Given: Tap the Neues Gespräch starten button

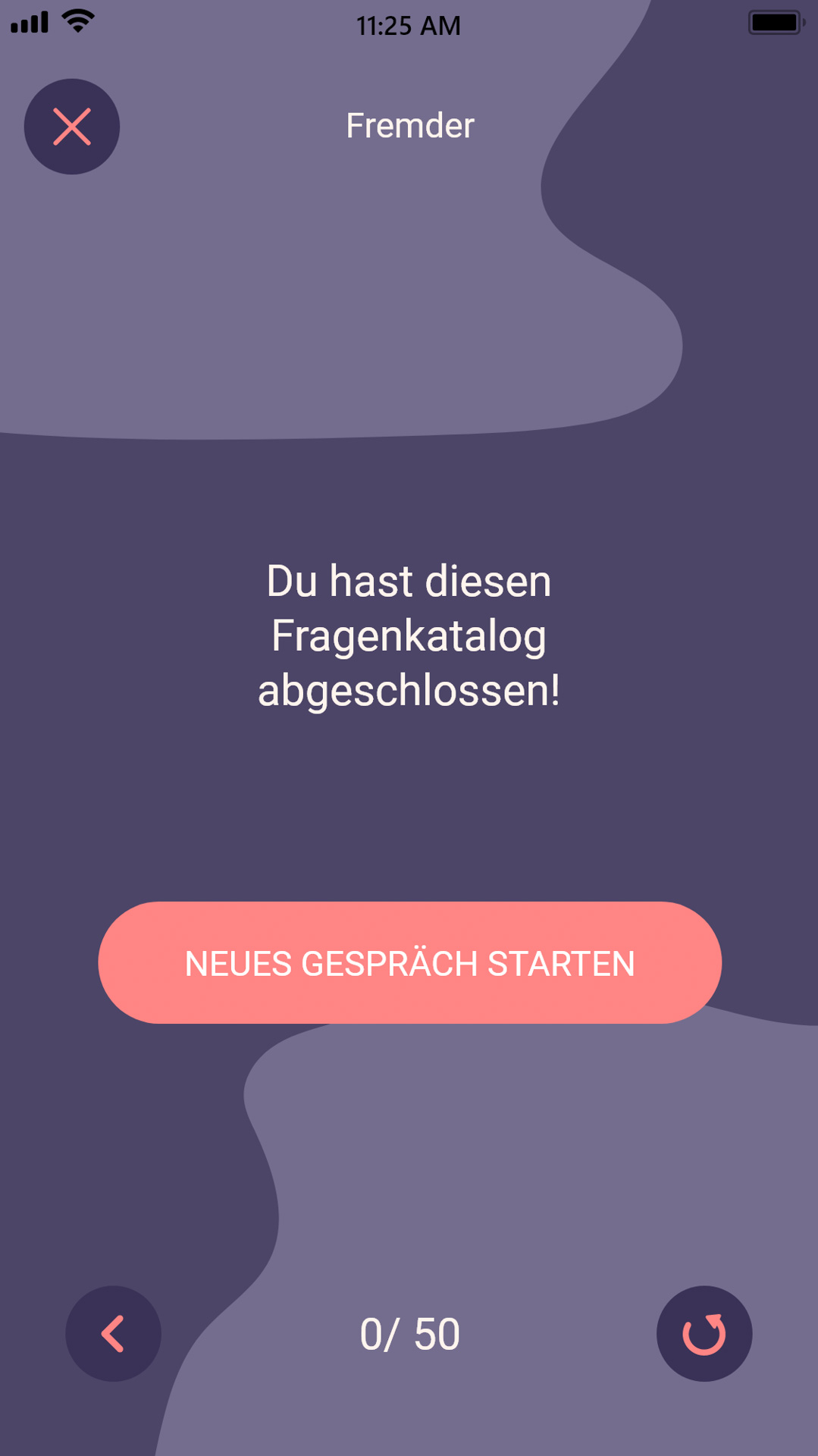Looking at the screenshot, I should [409, 962].
